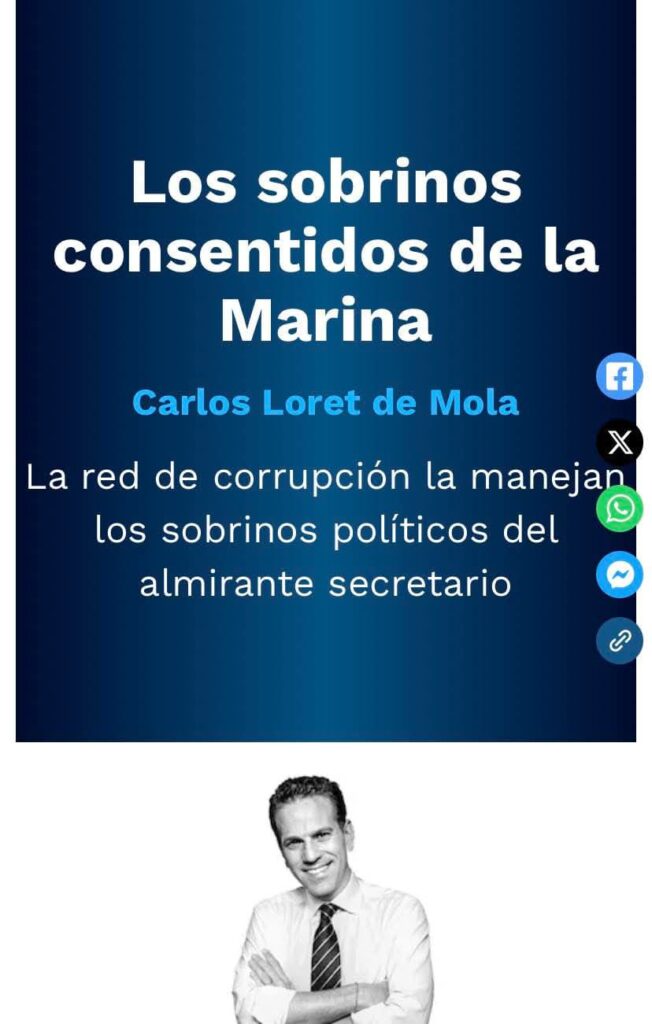Send the article through Messenger
The image size is (652, 1024).
[620, 575]
